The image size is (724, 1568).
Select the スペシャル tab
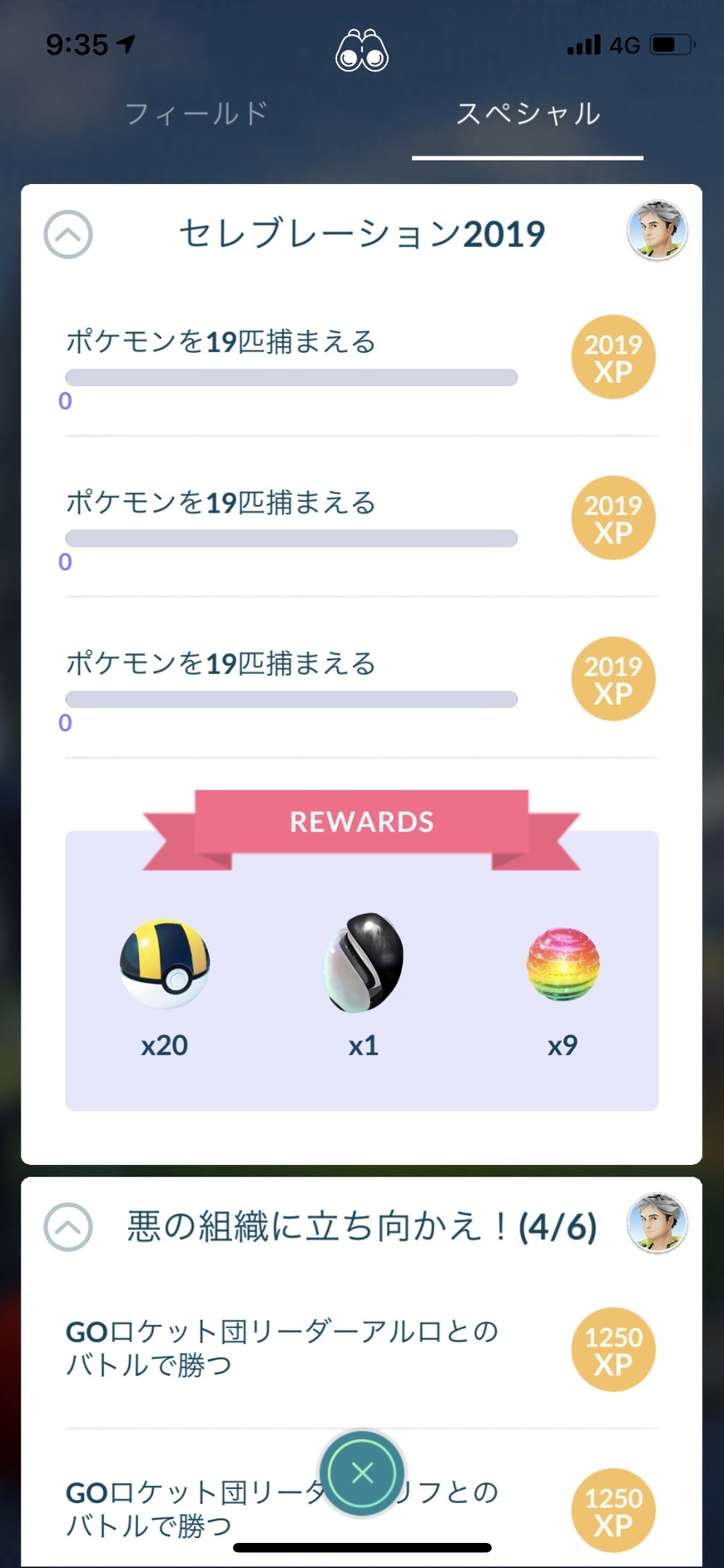528,113
